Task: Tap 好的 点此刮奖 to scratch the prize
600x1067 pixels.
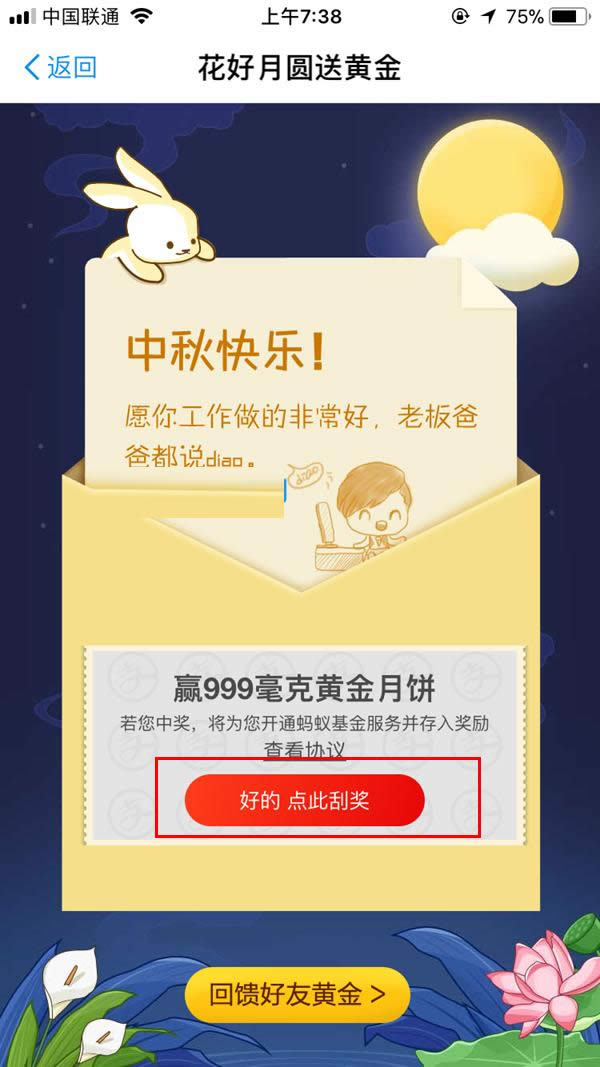Action: tap(305, 800)
